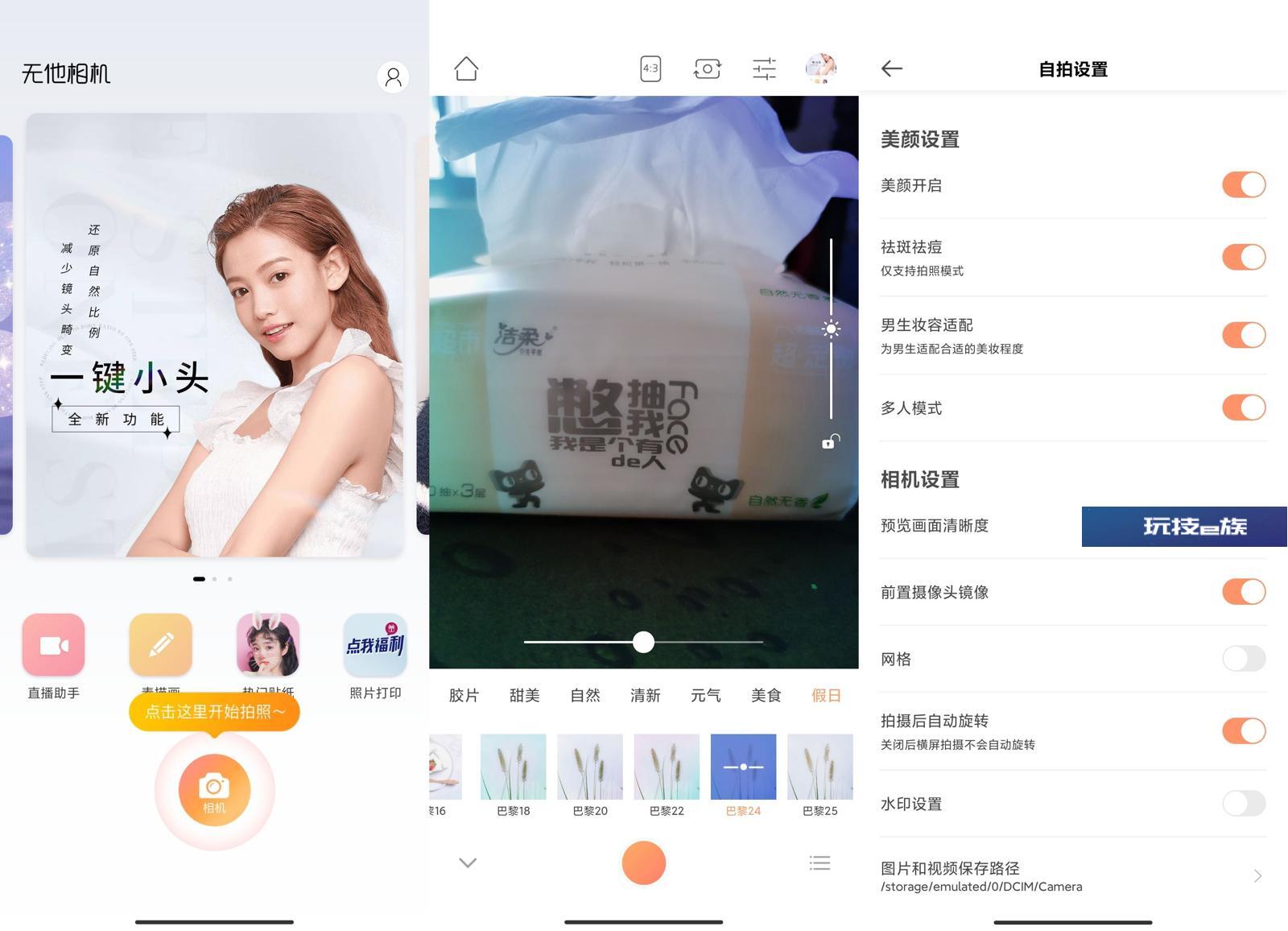The width and height of the screenshot is (1288, 931).
Task: Turn on 水印设置
Action: click(1243, 803)
